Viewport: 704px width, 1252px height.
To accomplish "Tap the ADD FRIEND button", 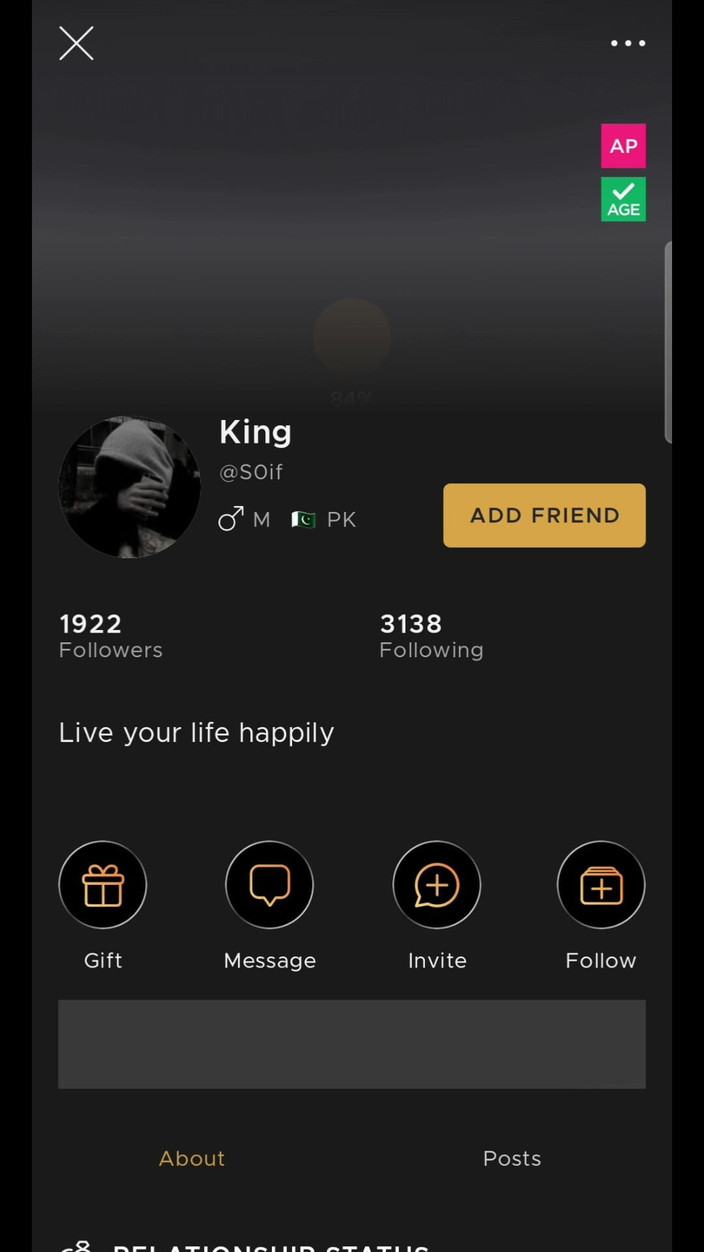I will 544,515.
